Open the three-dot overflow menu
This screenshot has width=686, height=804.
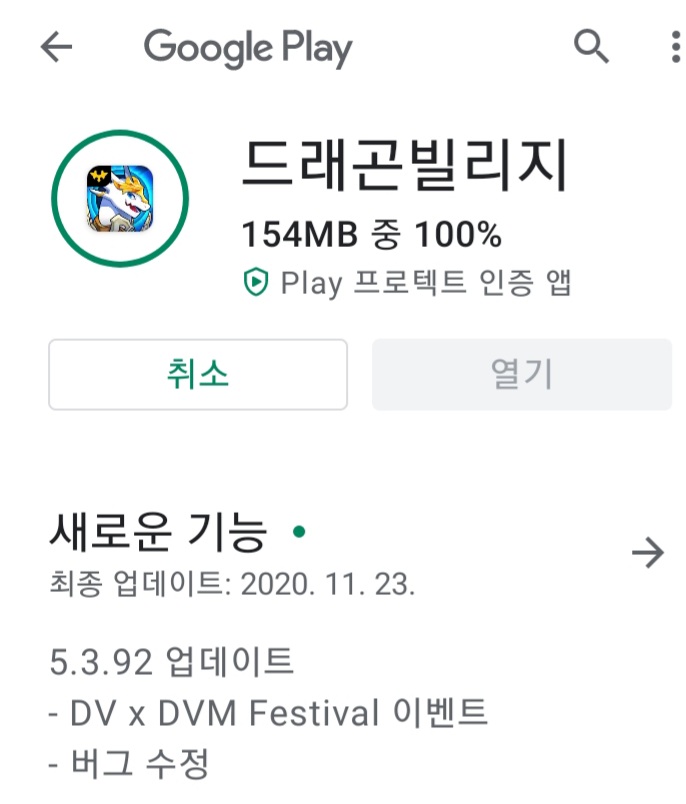(675, 47)
